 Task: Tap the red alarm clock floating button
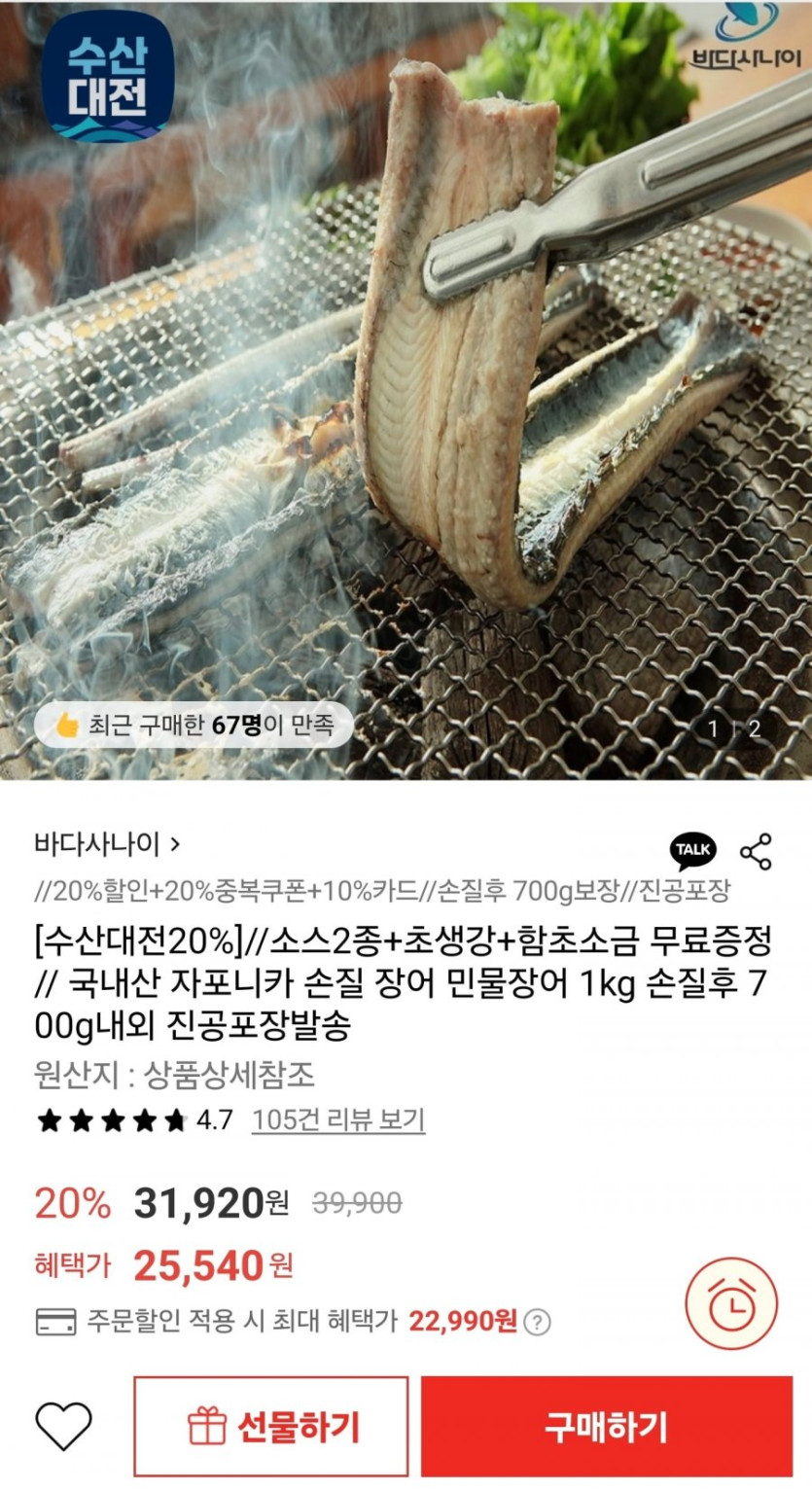coord(731,1303)
